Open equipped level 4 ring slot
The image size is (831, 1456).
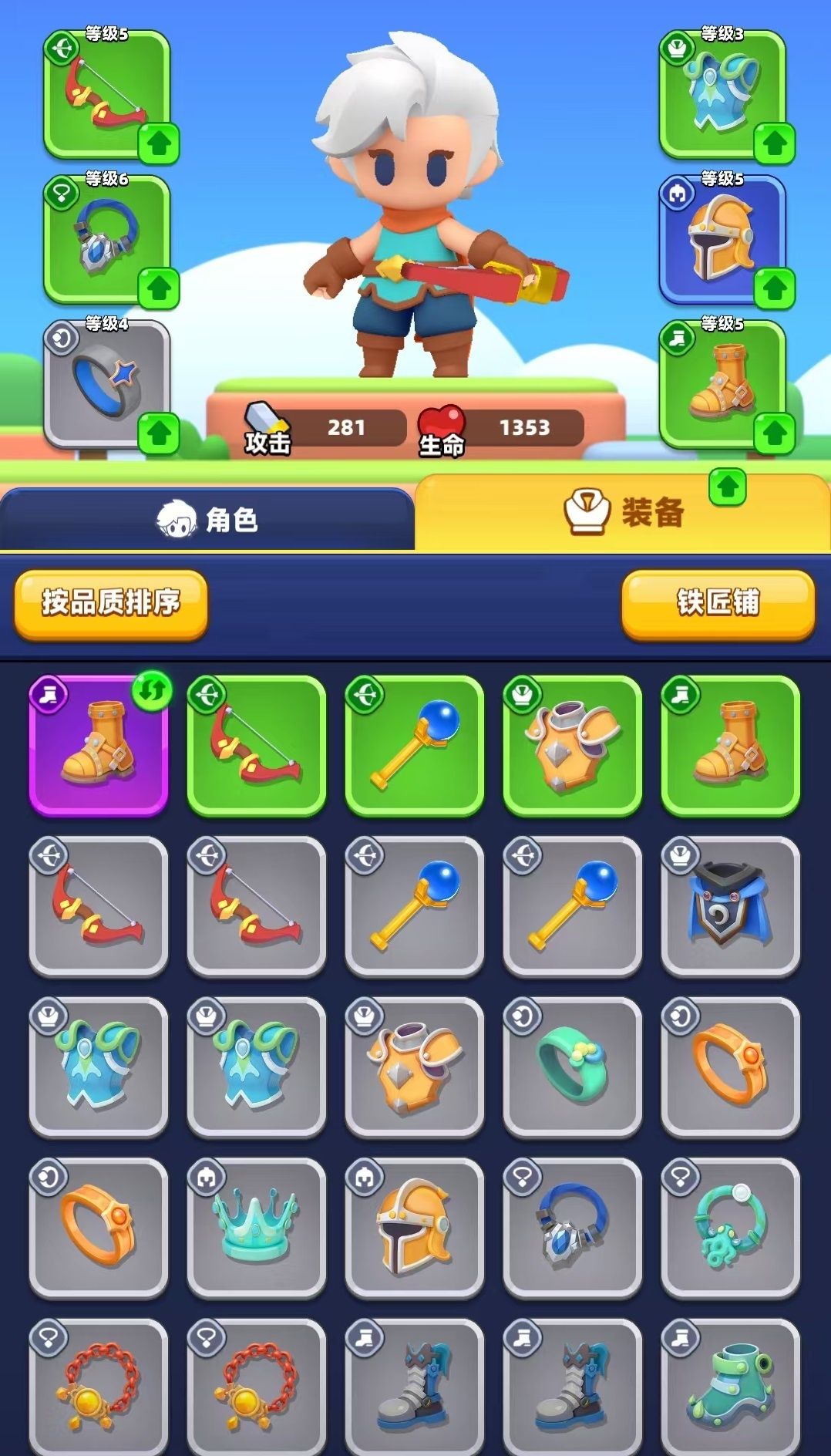(x=106, y=384)
